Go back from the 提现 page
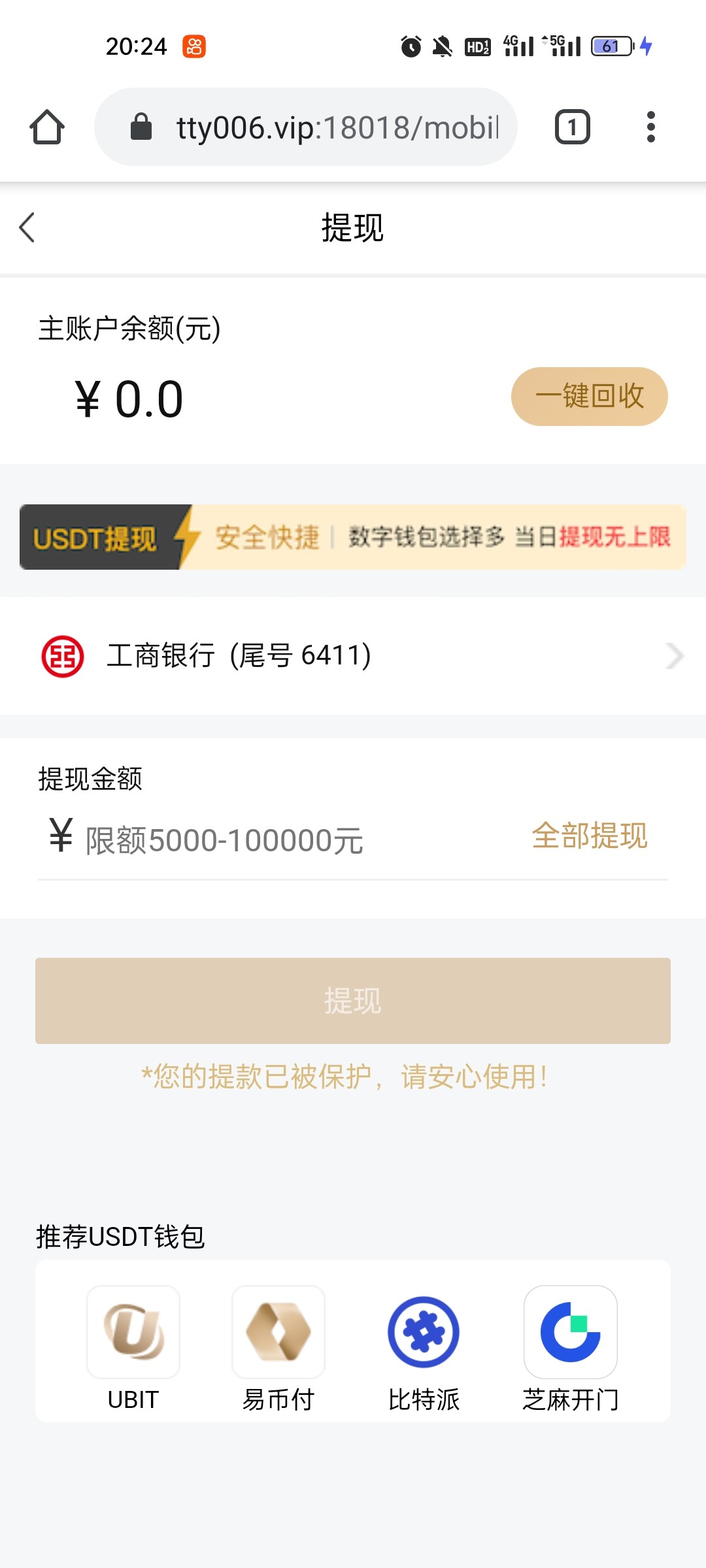The image size is (706, 1568). point(27,228)
